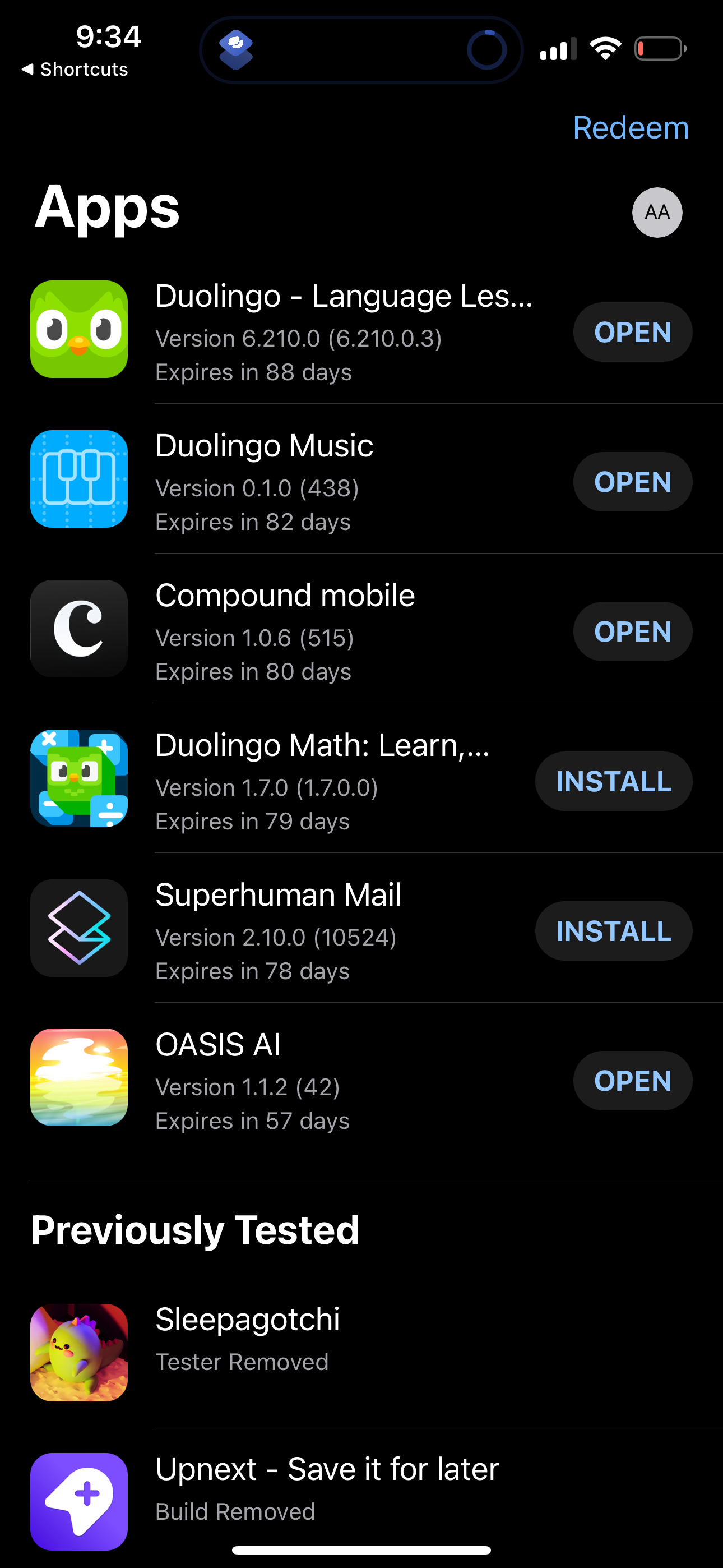Tap Redeem to enter a code
The height and width of the screenshot is (1568, 723).
pos(631,128)
